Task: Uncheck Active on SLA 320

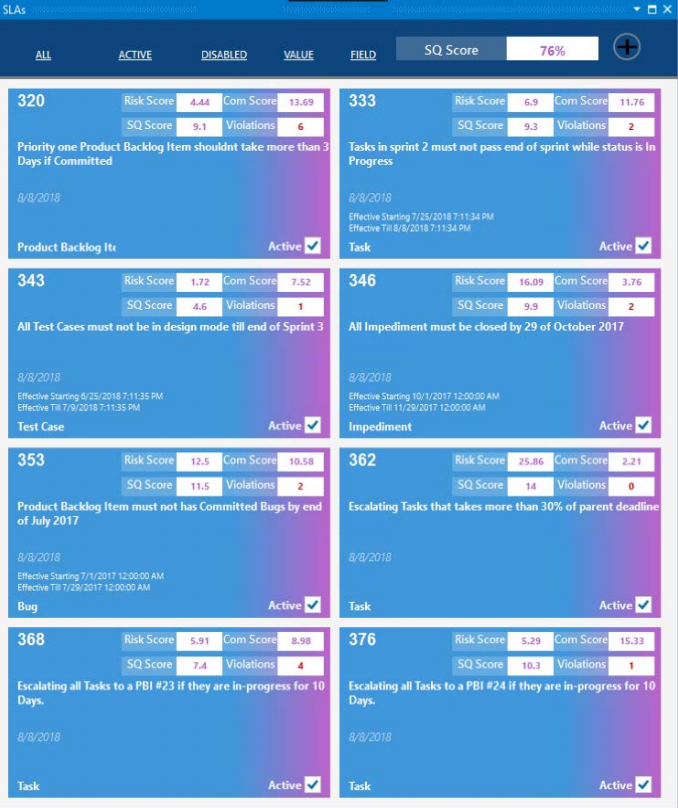Action: (313, 246)
